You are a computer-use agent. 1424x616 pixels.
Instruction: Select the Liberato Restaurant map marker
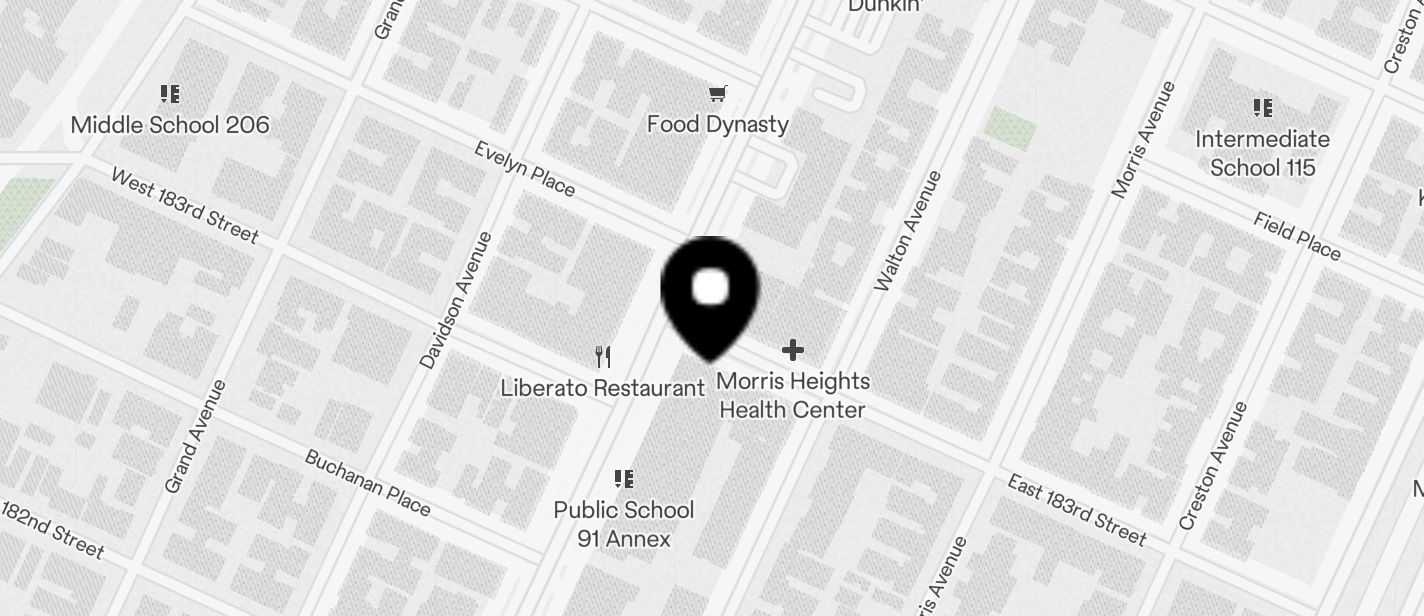point(603,357)
